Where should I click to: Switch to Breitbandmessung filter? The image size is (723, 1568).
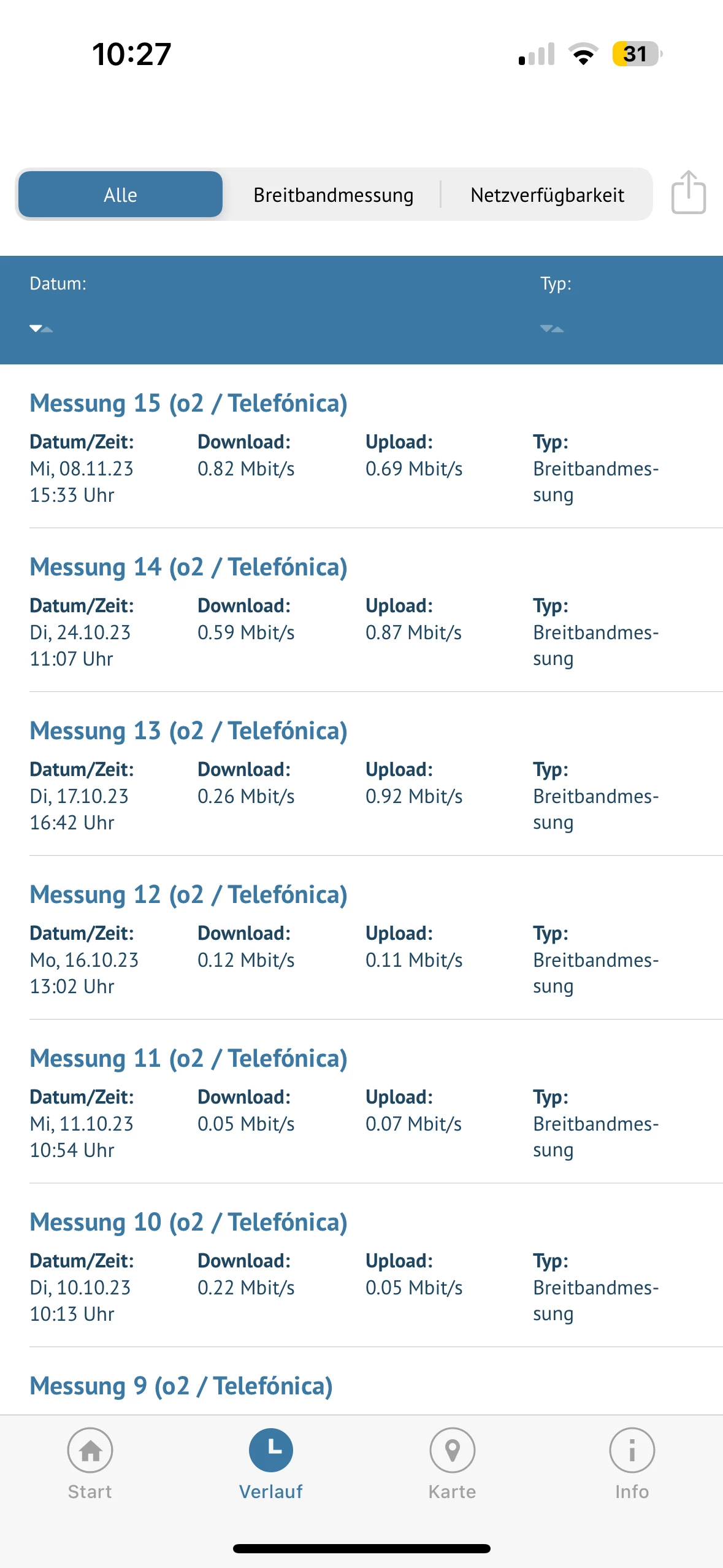(x=333, y=194)
